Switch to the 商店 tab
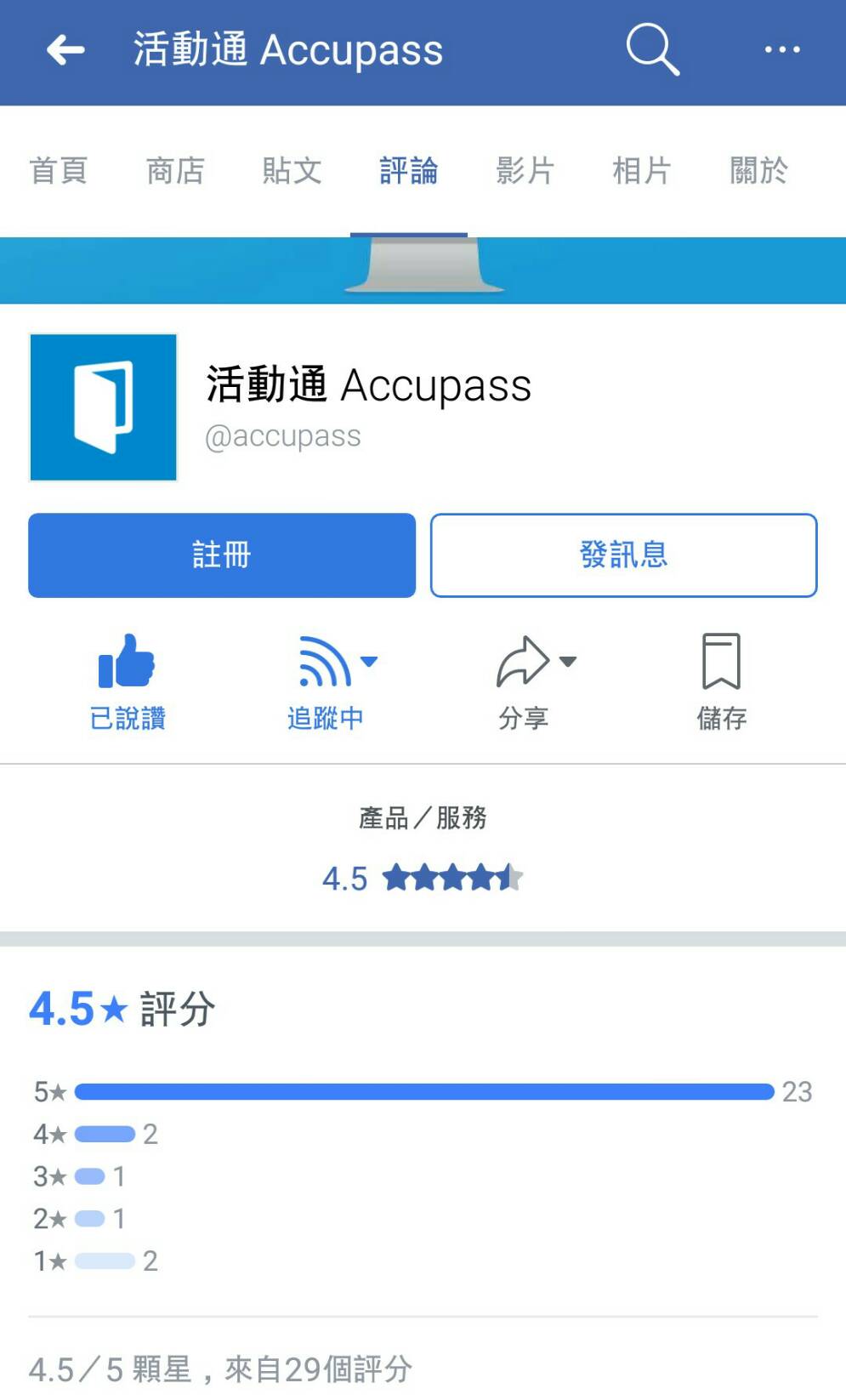 click(x=175, y=171)
